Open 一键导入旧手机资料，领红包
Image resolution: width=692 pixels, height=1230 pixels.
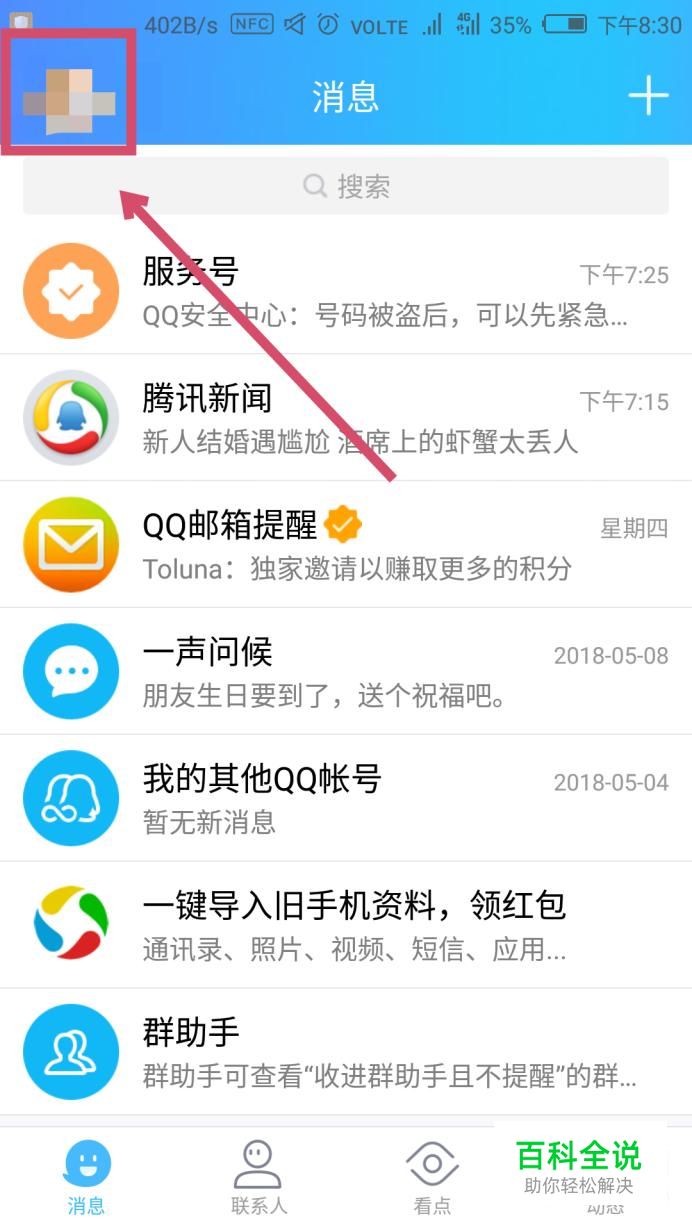[346, 925]
